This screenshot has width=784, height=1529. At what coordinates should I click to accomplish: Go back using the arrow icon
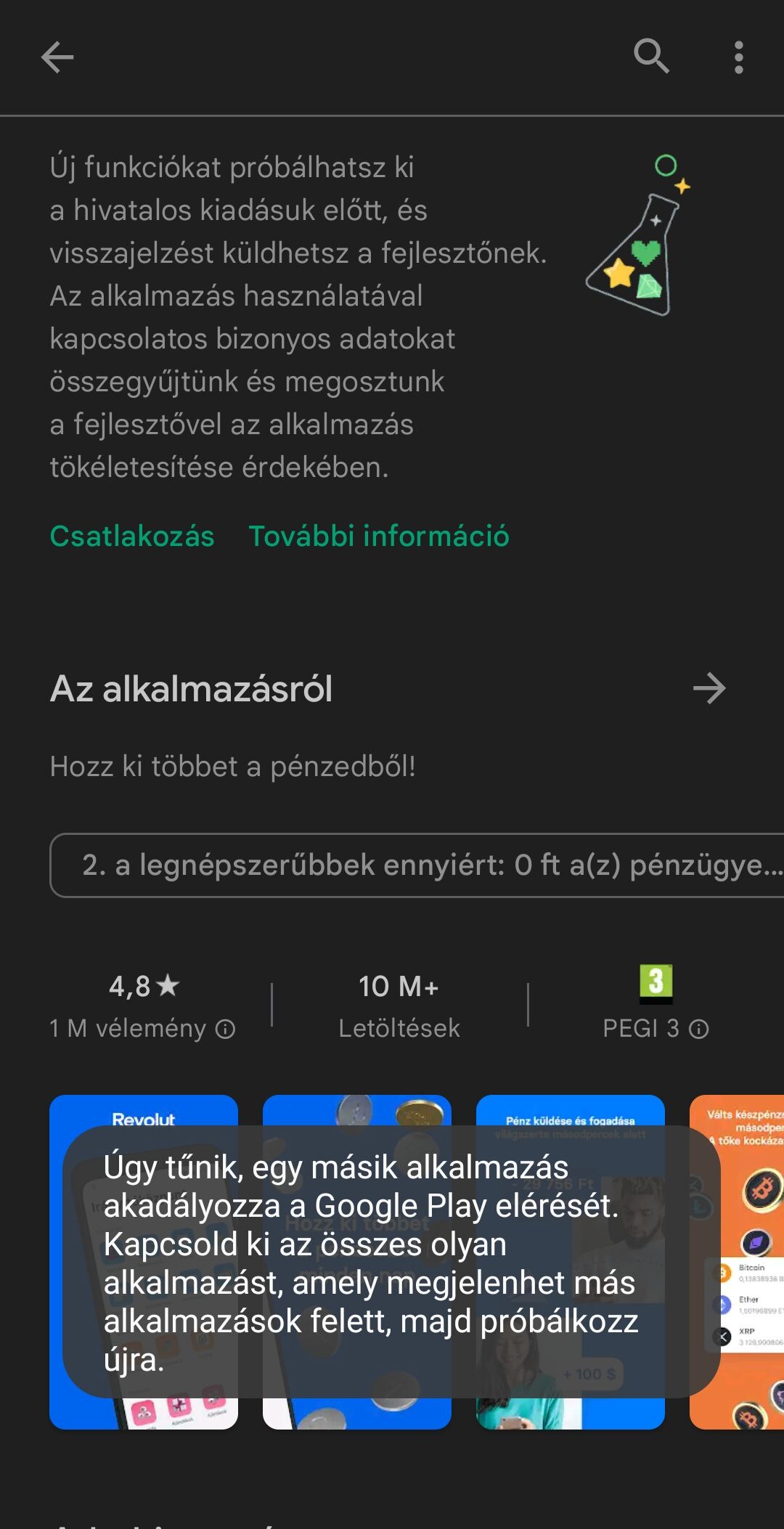(x=57, y=57)
